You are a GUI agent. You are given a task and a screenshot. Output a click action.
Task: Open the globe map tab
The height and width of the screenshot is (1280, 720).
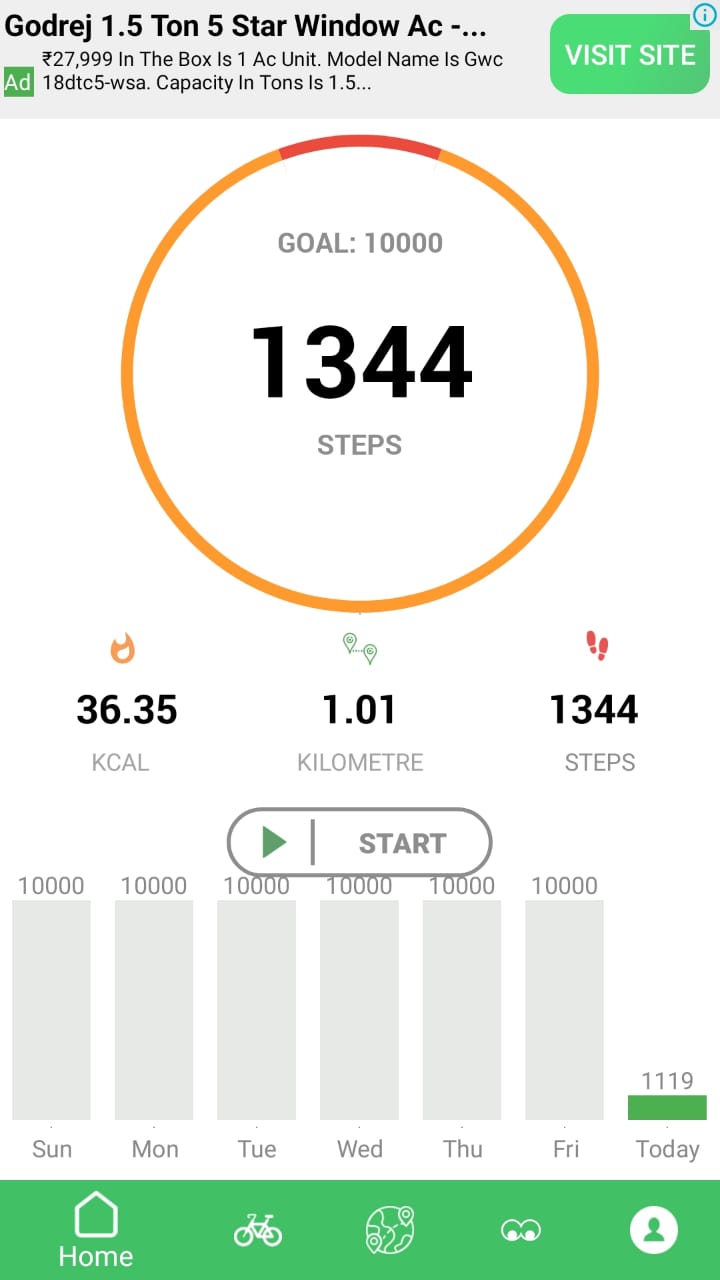(x=390, y=1229)
